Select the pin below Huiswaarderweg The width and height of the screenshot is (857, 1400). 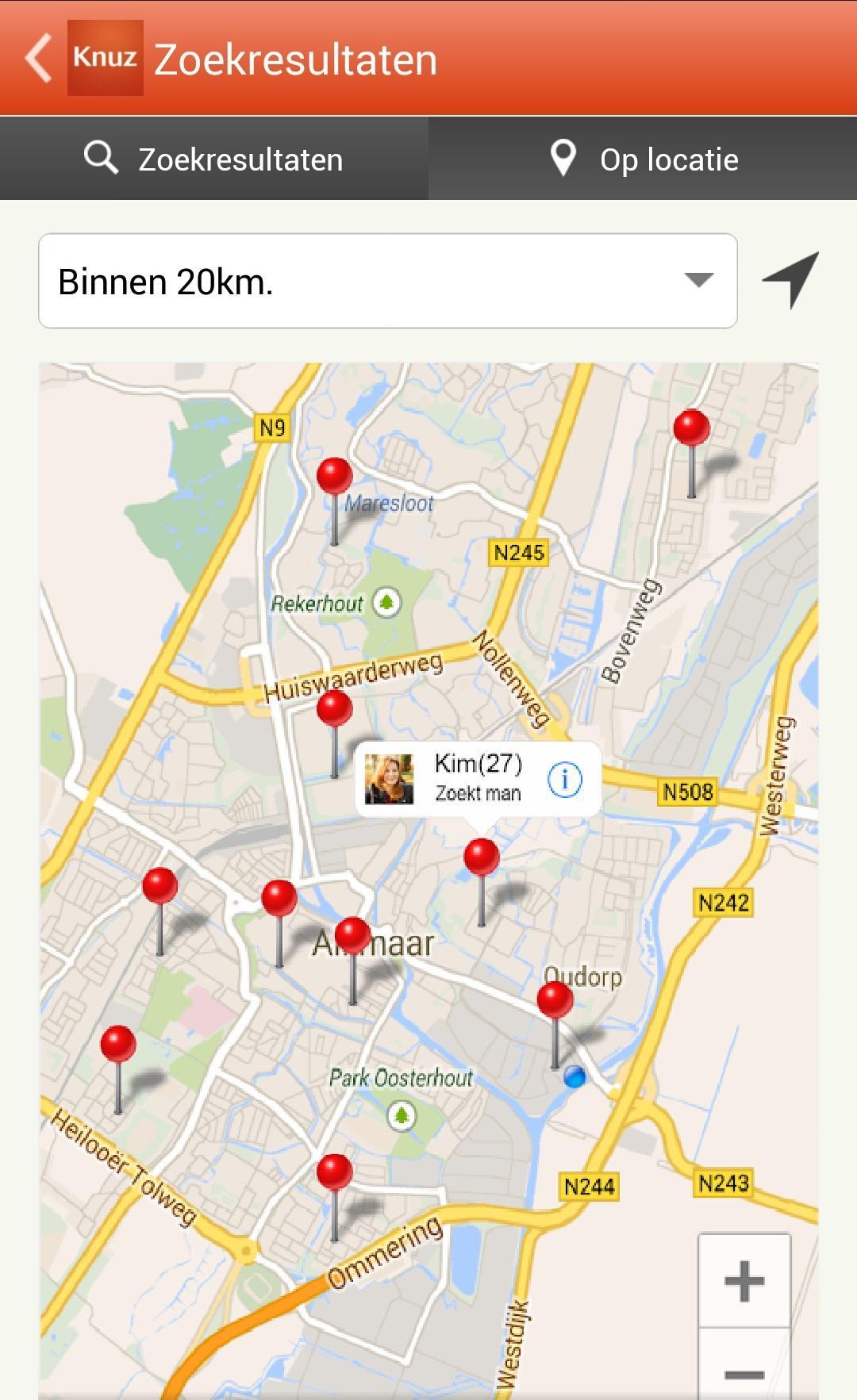pyautogui.click(x=334, y=709)
